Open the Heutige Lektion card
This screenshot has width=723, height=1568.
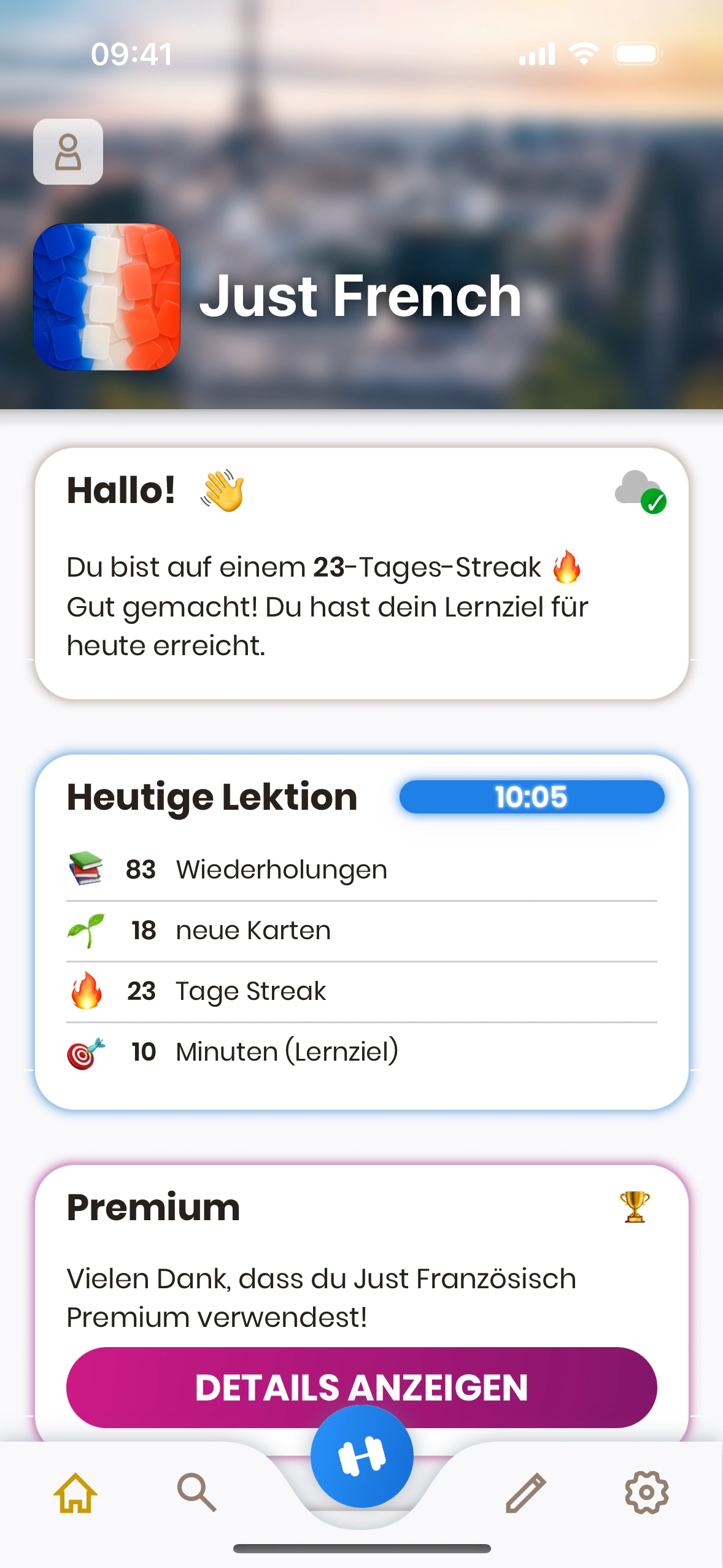[x=361, y=931]
